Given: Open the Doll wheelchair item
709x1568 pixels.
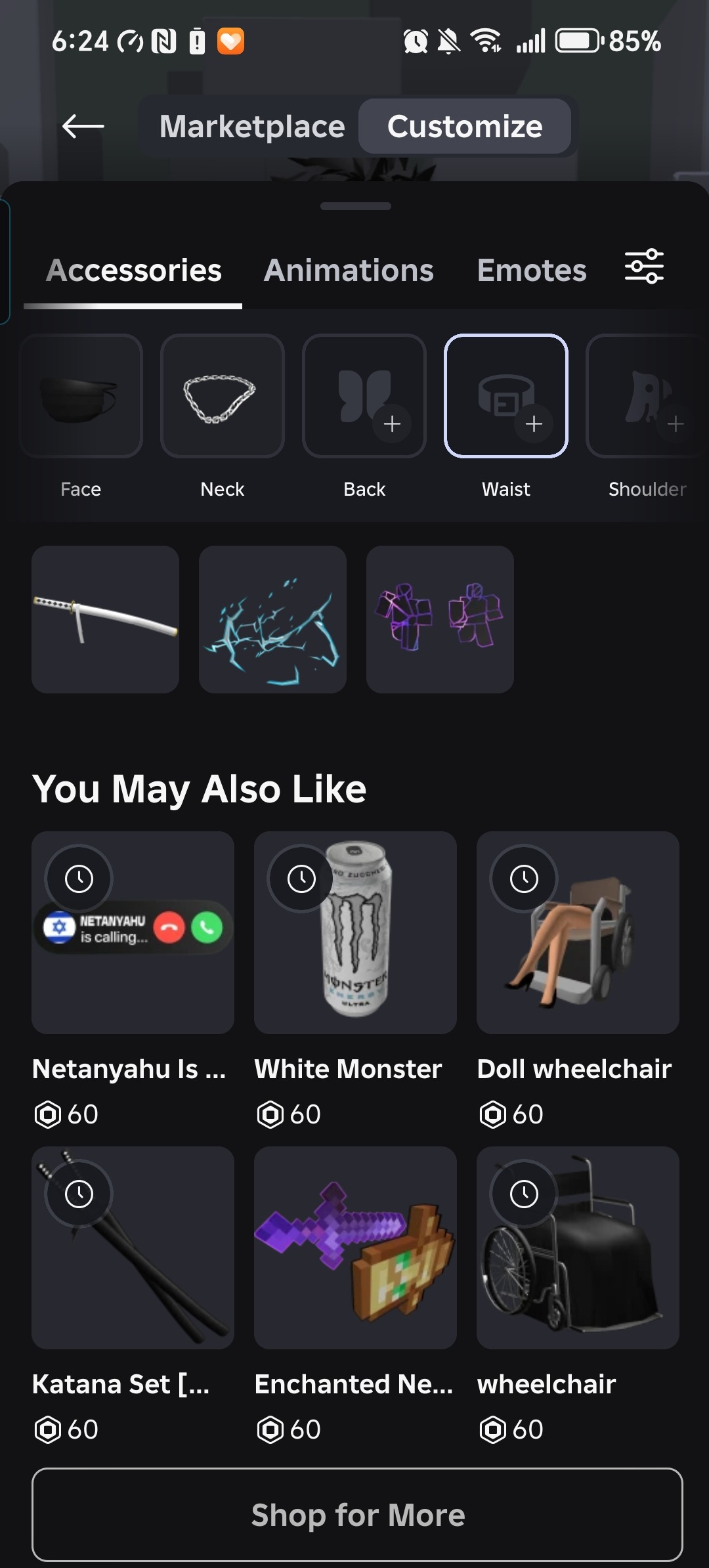Looking at the screenshot, I should [578, 933].
